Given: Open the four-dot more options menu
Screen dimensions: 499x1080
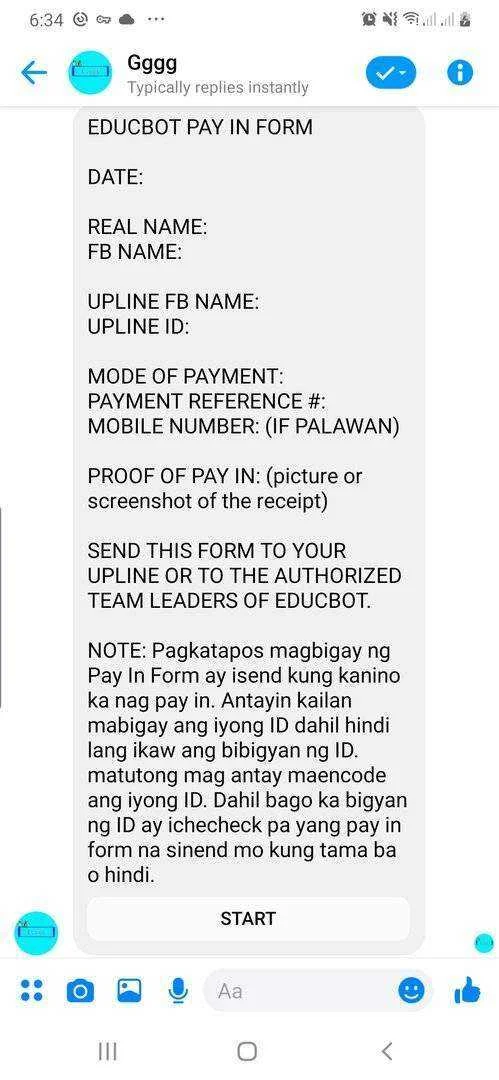Looking at the screenshot, I should coord(31,990).
